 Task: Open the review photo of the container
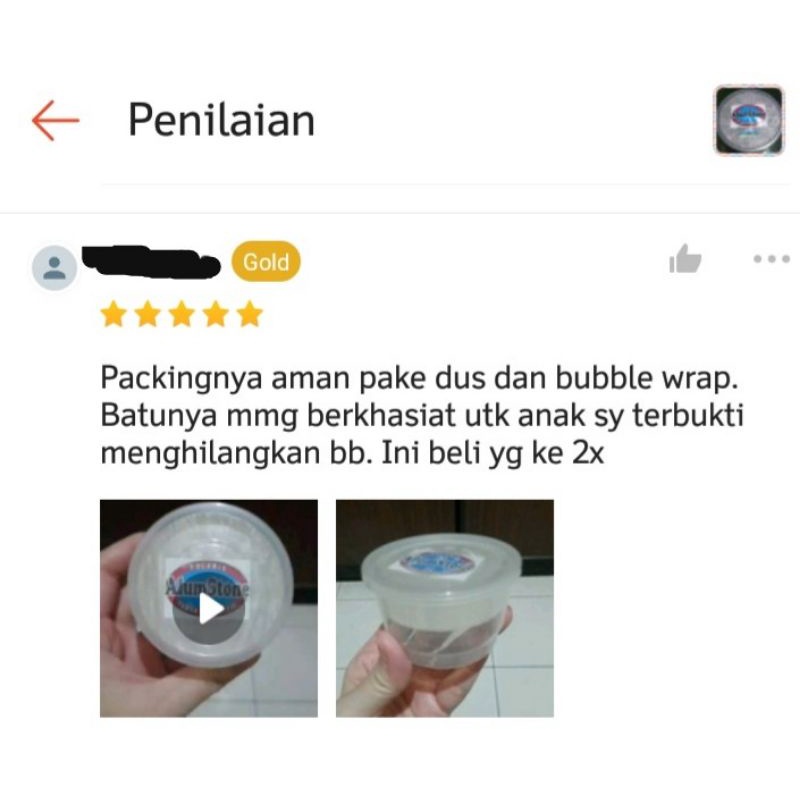(x=444, y=608)
